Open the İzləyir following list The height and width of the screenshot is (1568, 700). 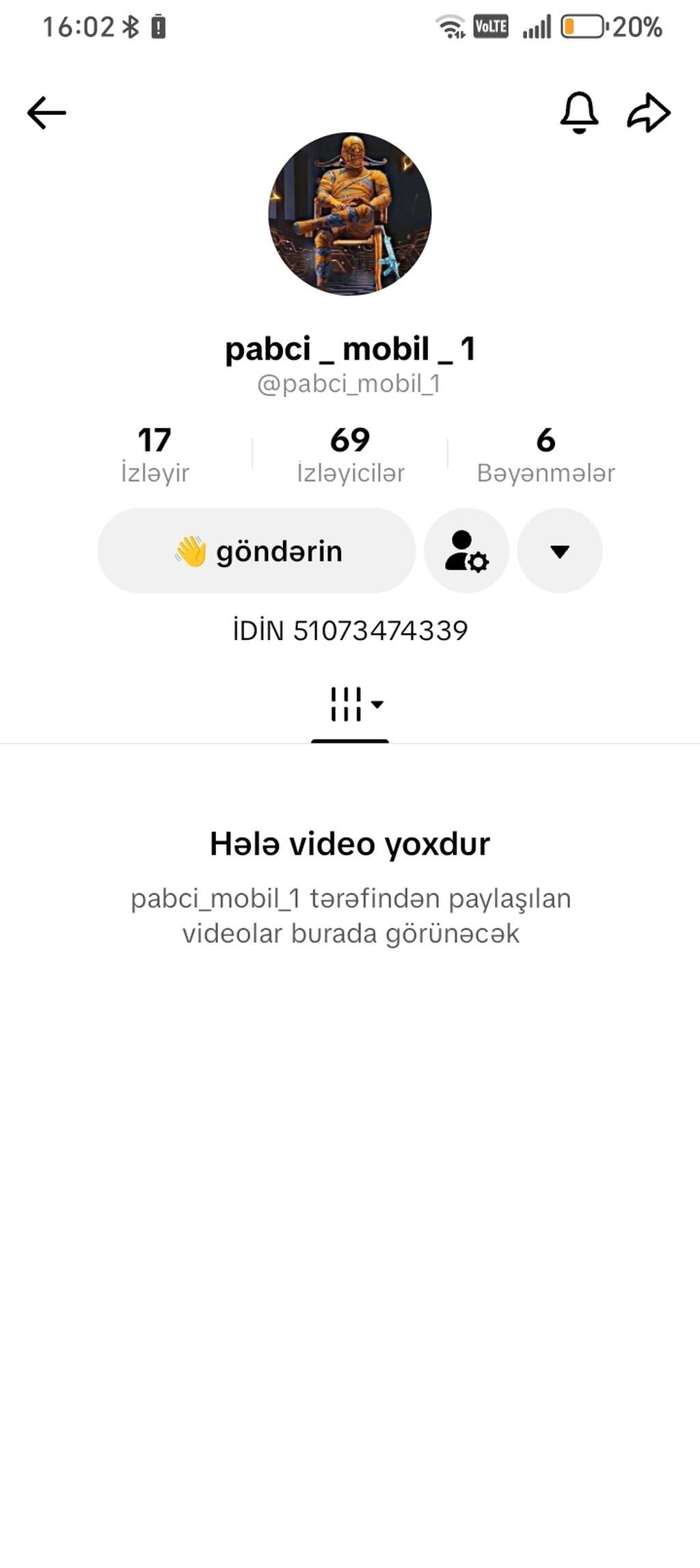coord(154,454)
